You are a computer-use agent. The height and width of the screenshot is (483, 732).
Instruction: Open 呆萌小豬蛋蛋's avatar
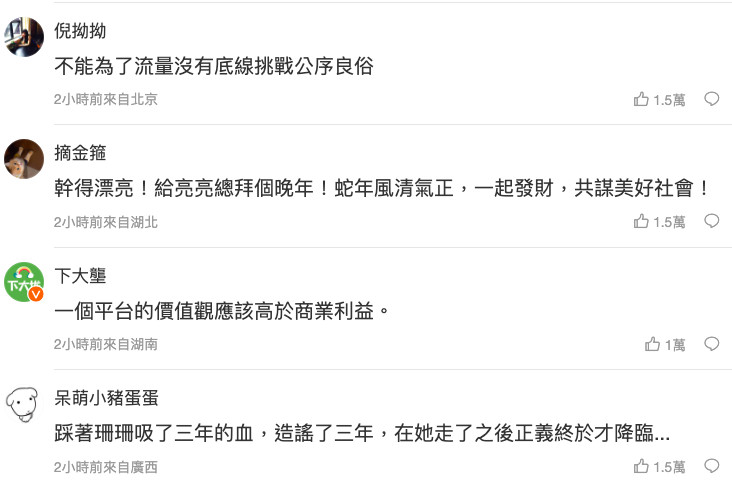[x=24, y=404]
